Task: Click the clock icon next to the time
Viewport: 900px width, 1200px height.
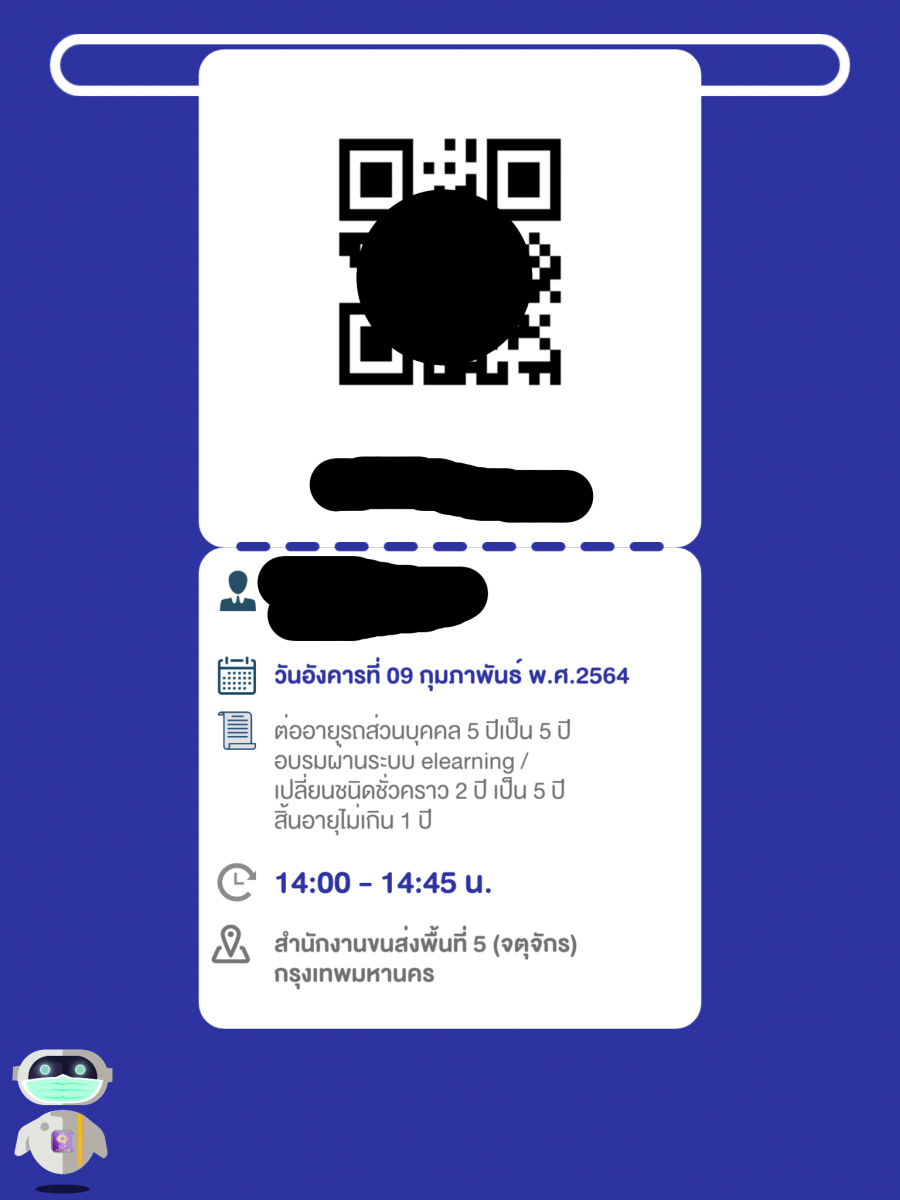Action: [237, 883]
